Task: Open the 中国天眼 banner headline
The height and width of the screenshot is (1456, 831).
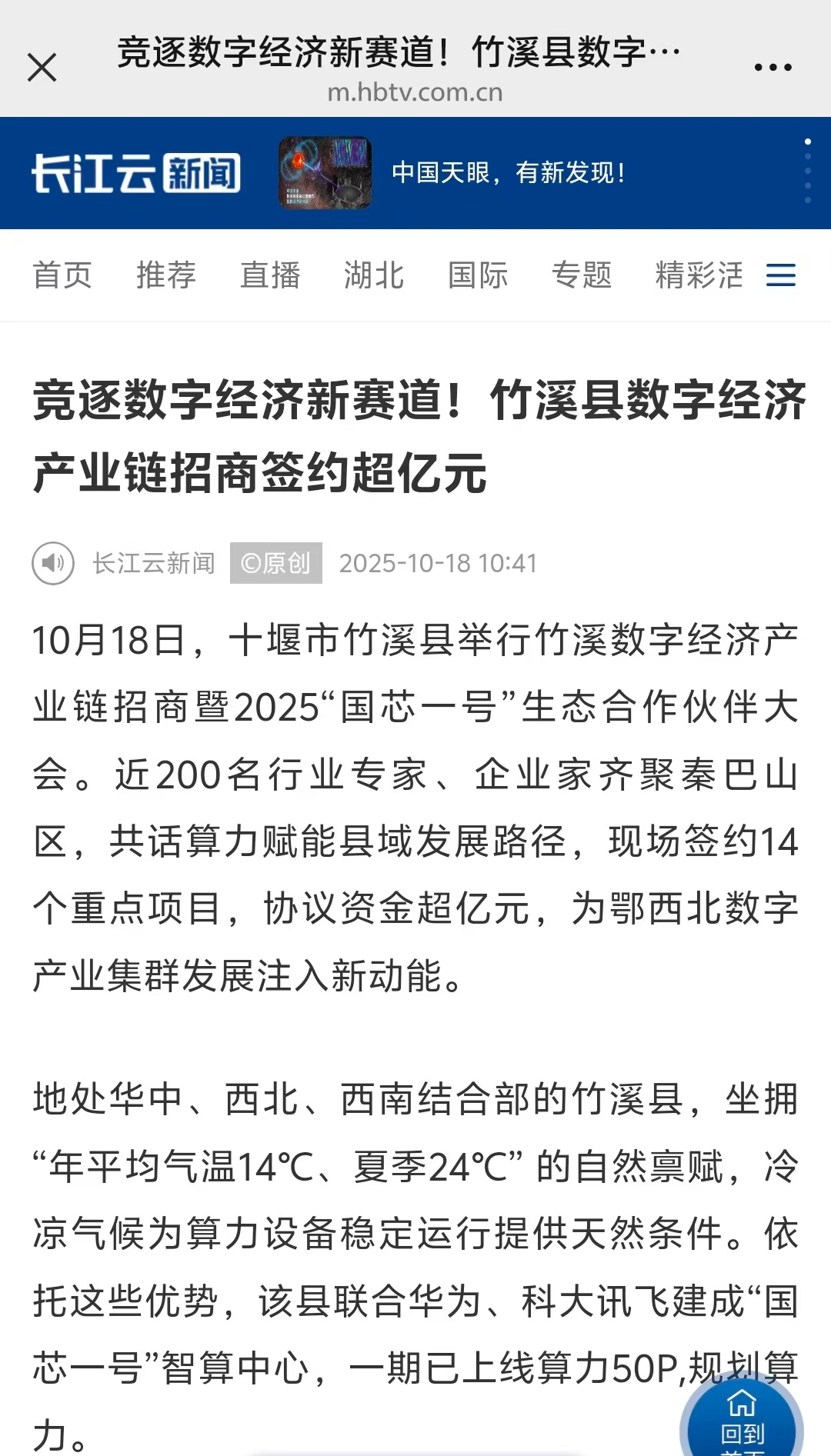Action: click(x=508, y=173)
